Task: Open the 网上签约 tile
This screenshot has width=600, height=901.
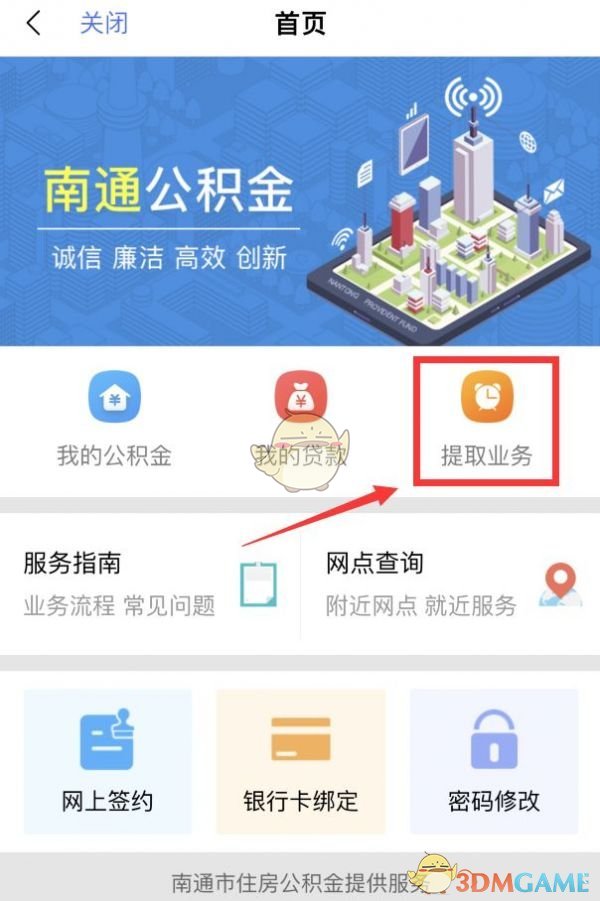Action: 107,762
